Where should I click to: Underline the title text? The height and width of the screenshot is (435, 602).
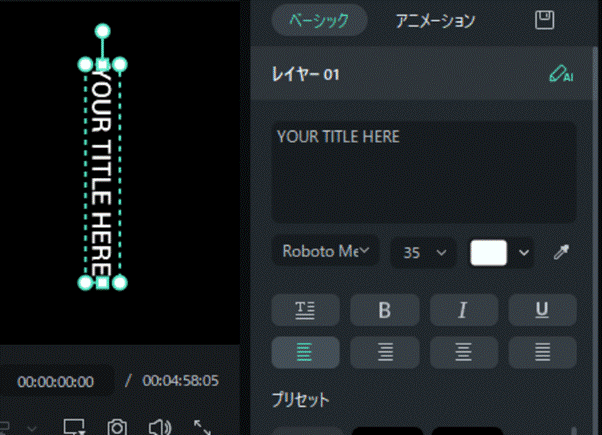(x=542, y=310)
